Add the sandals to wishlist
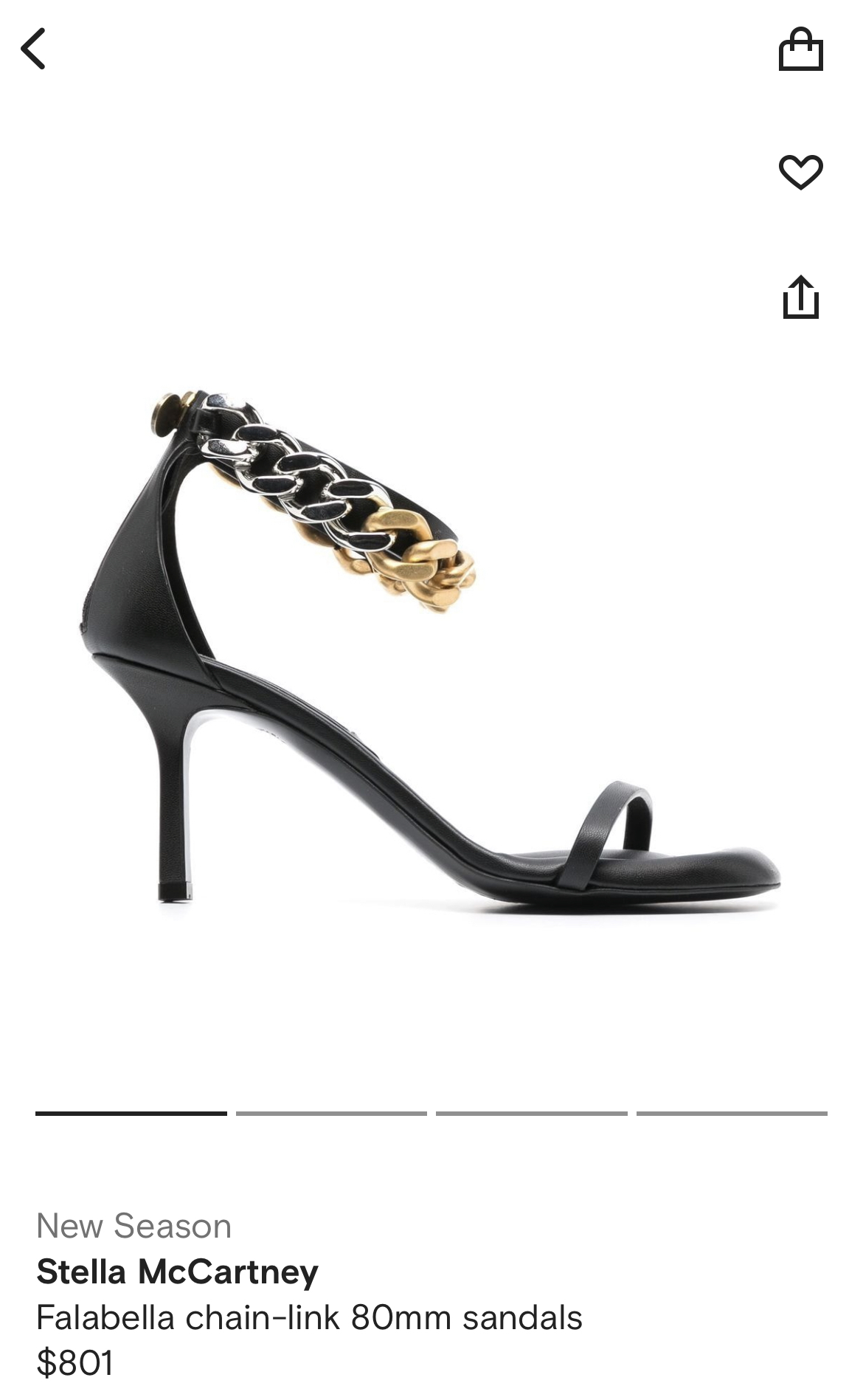863x1400 pixels. 800,172
